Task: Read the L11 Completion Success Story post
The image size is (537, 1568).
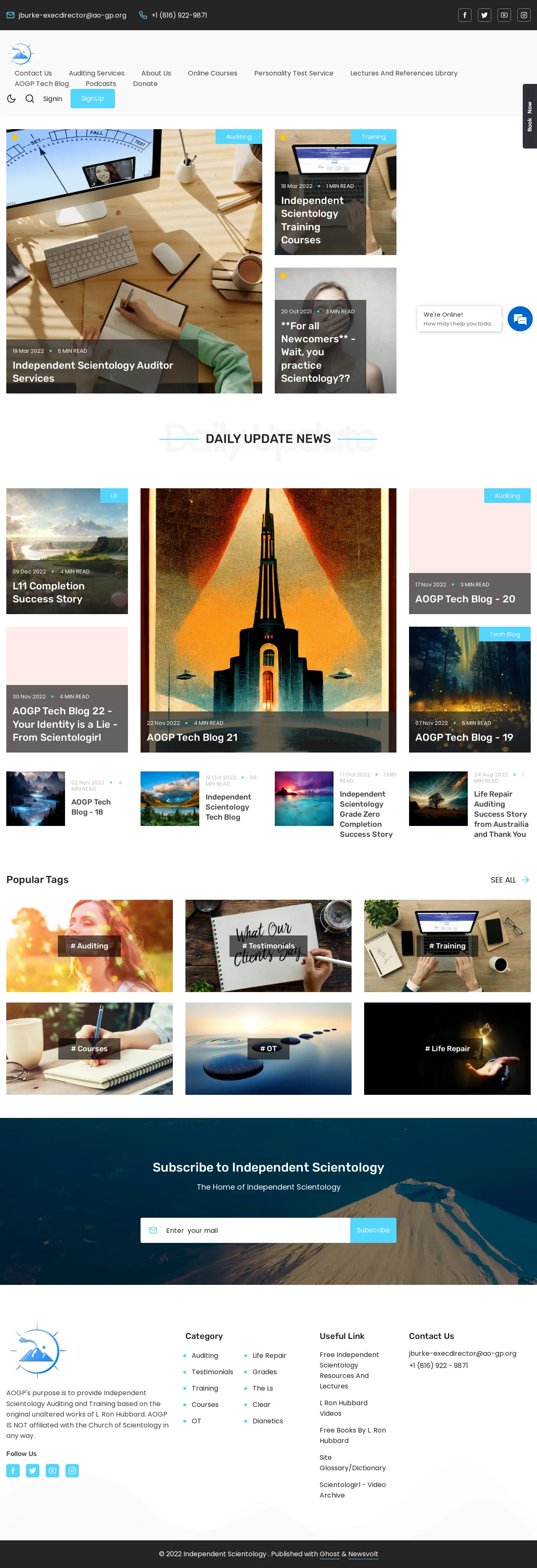Action: point(48,592)
